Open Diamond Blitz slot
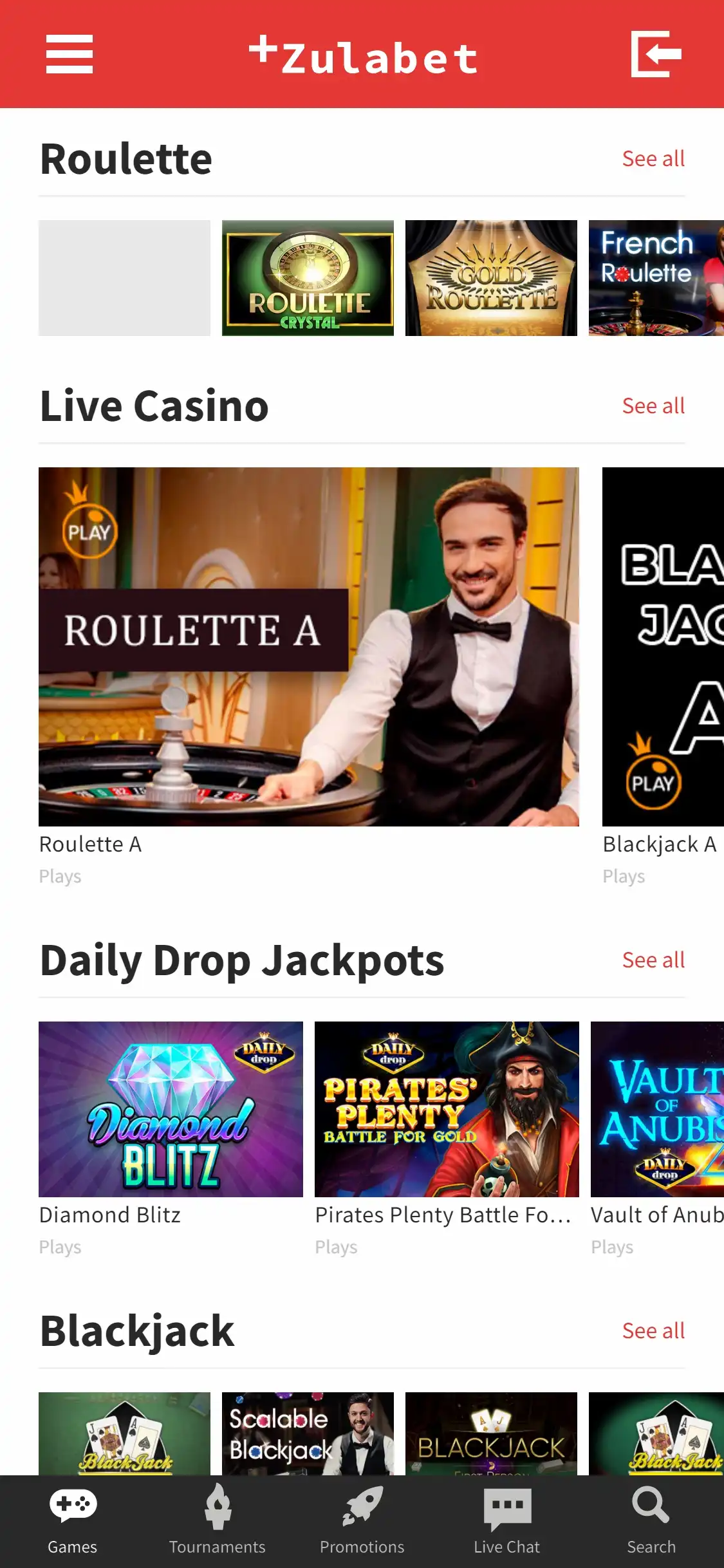The width and height of the screenshot is (724, 1568). (171, 1109)
